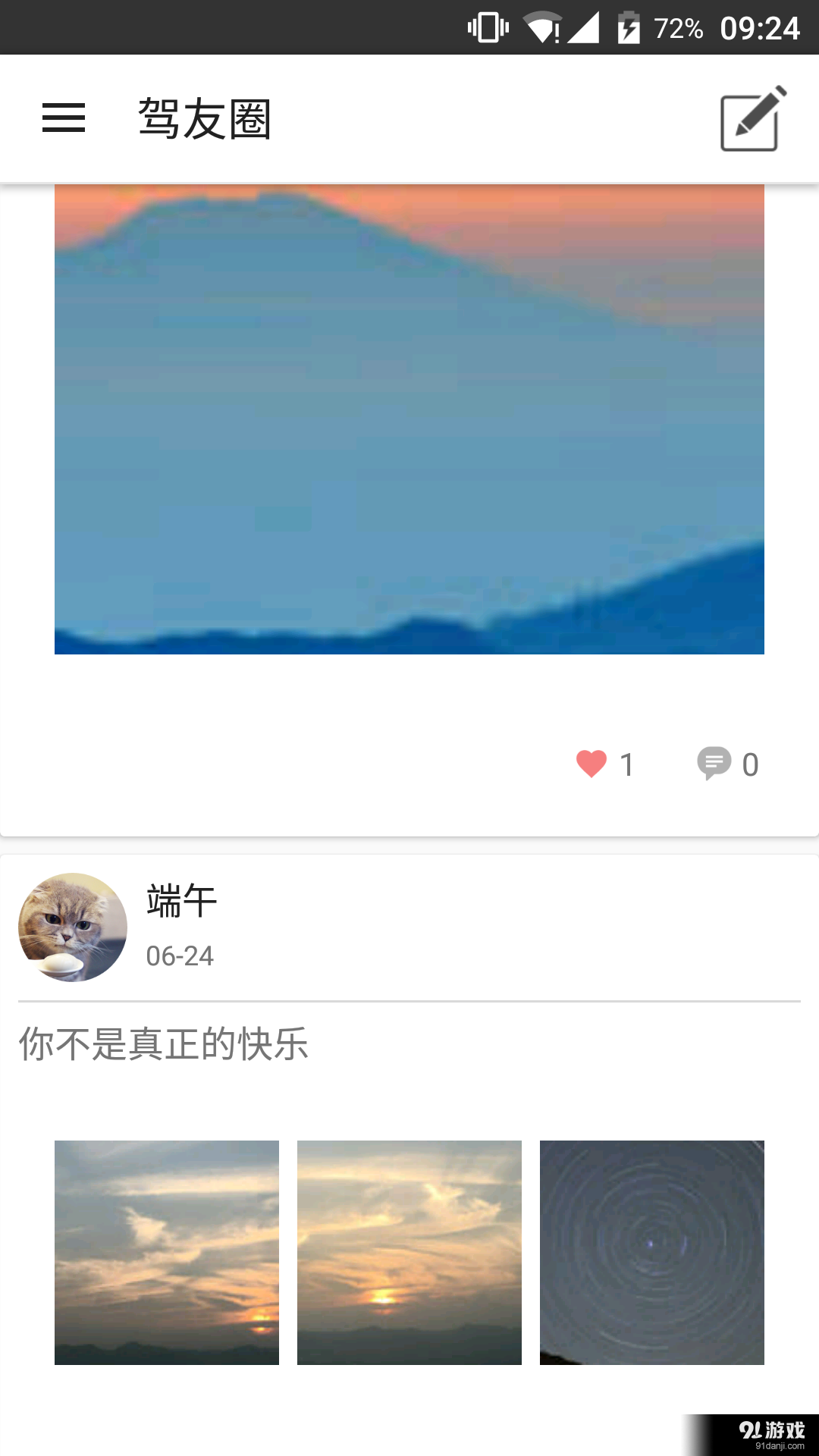819x1456 pixels.
Task: Open comments via the speech bubble icon
Action: pos(714,764)
